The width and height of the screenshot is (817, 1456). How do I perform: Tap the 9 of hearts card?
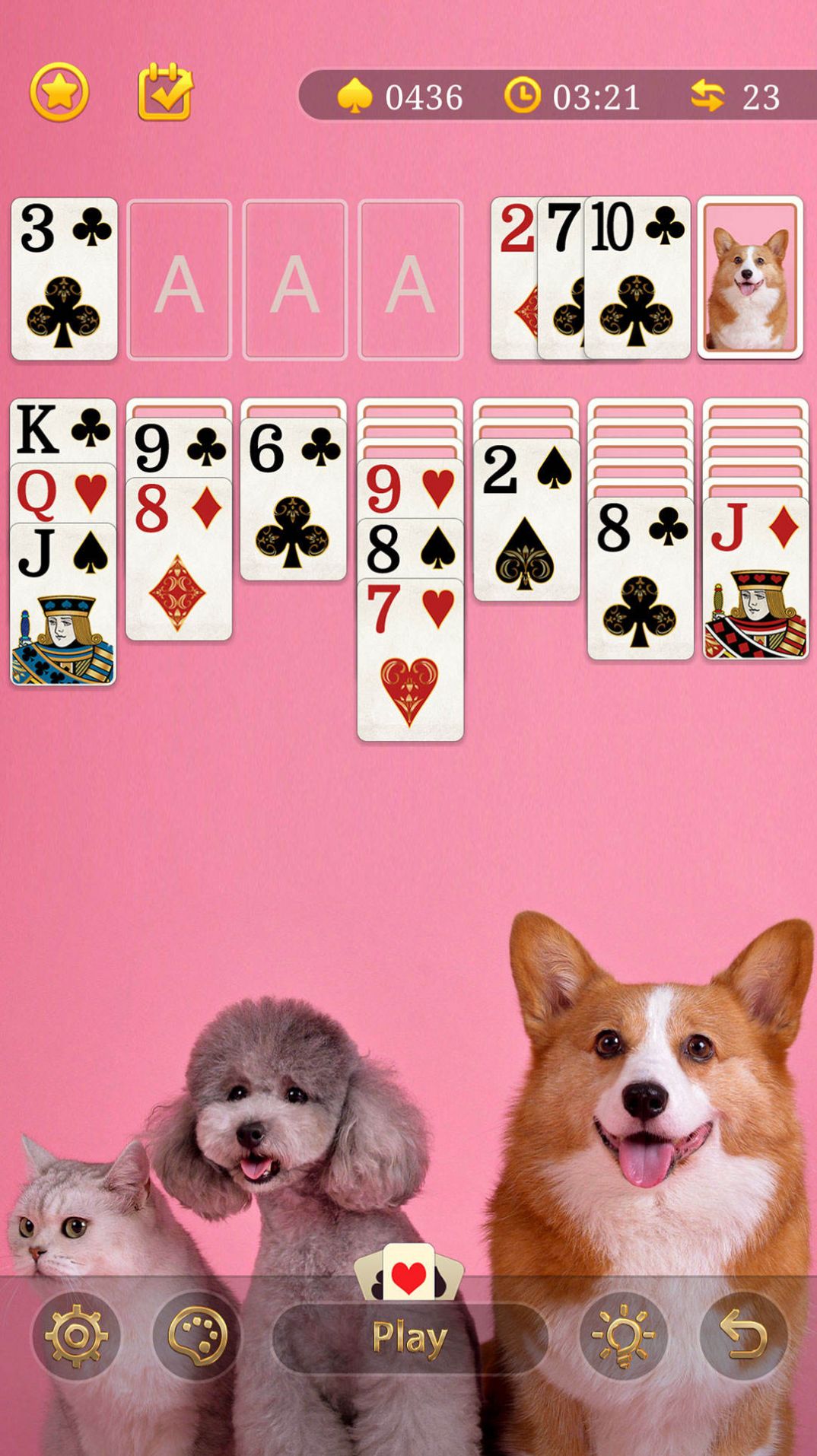click(x=410, y=488)
